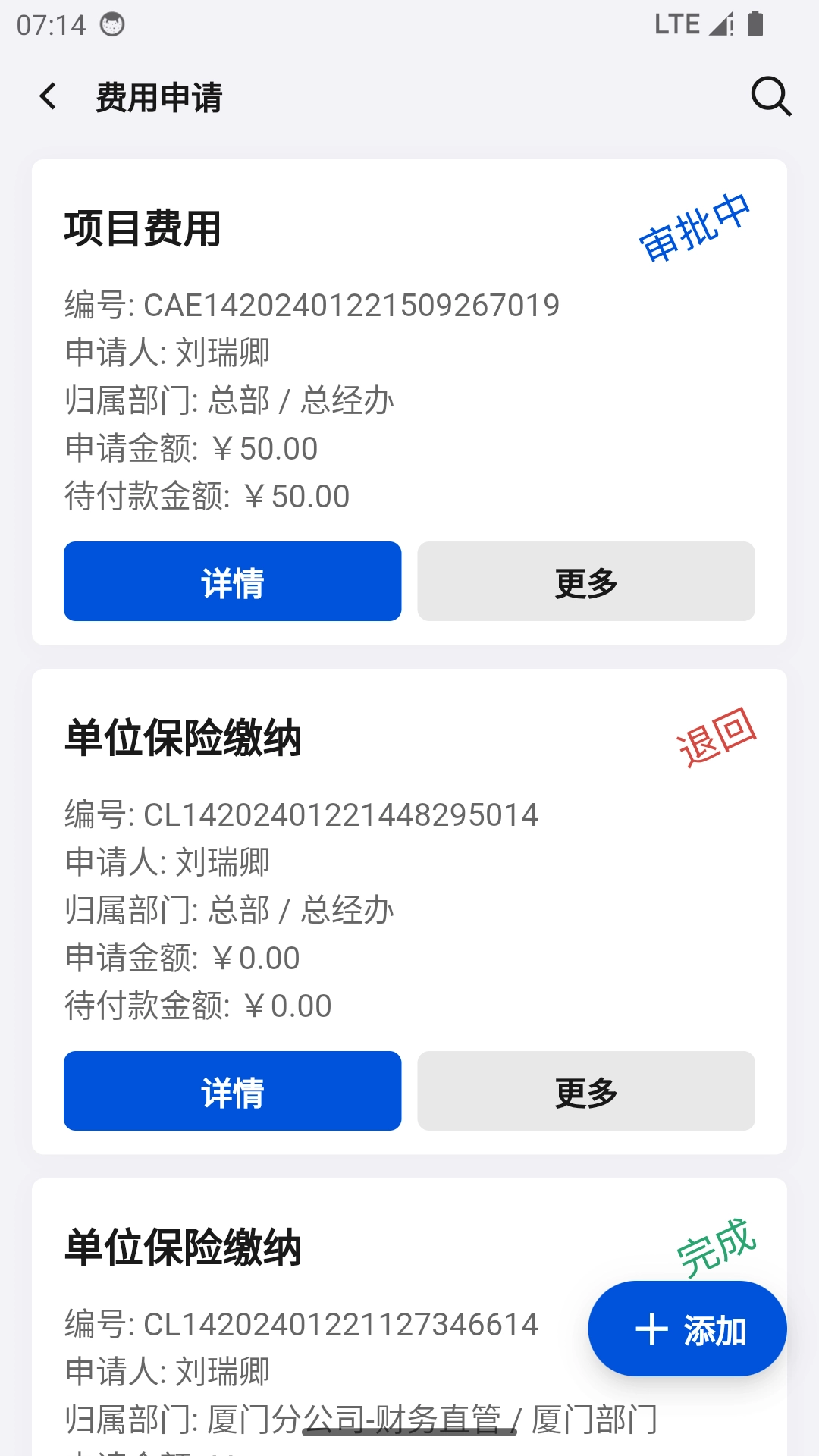This screenshot has width=819, height=1456.
Task: Tap the search magnifier icon
Action: 770,96
